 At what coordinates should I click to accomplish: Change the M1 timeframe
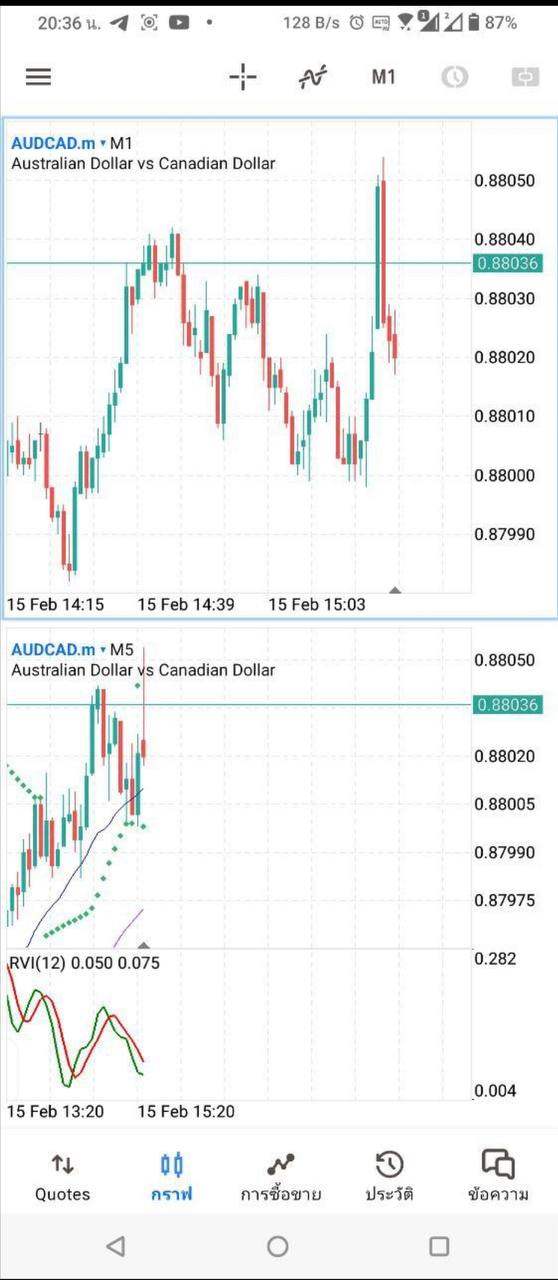point(384,77)
